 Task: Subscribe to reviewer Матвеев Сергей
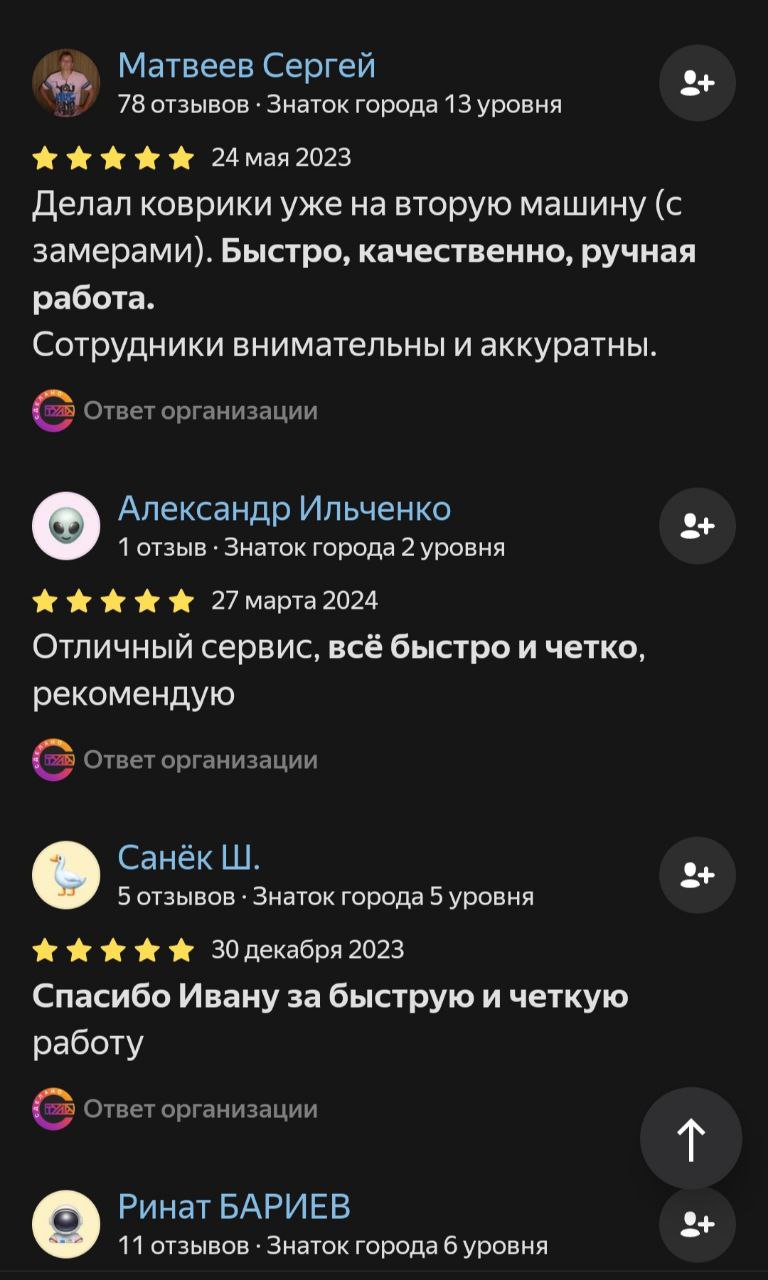click(697, 84)
